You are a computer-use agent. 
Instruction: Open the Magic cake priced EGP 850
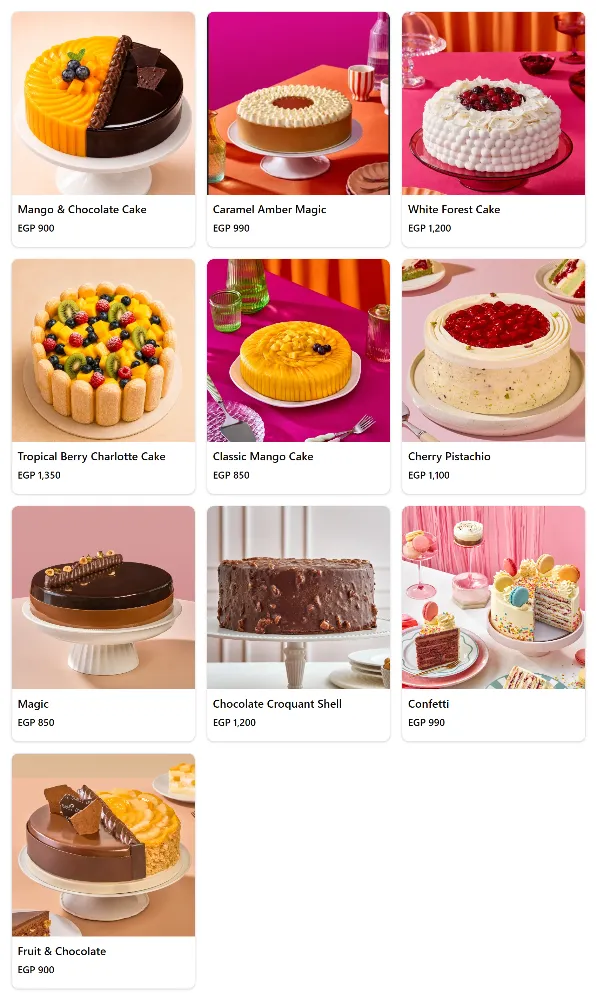[103, 624]
